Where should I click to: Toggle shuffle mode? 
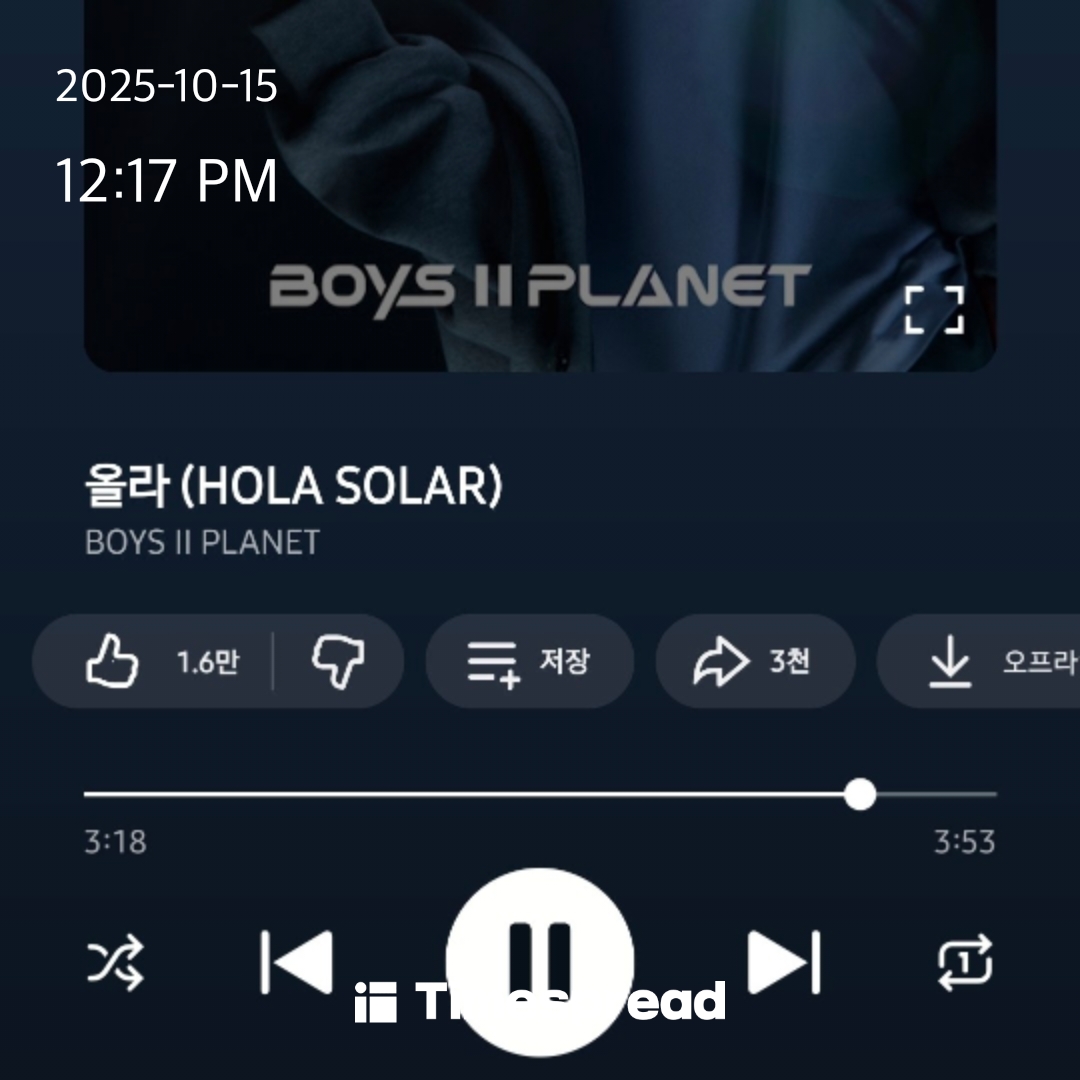pos(116,963)
